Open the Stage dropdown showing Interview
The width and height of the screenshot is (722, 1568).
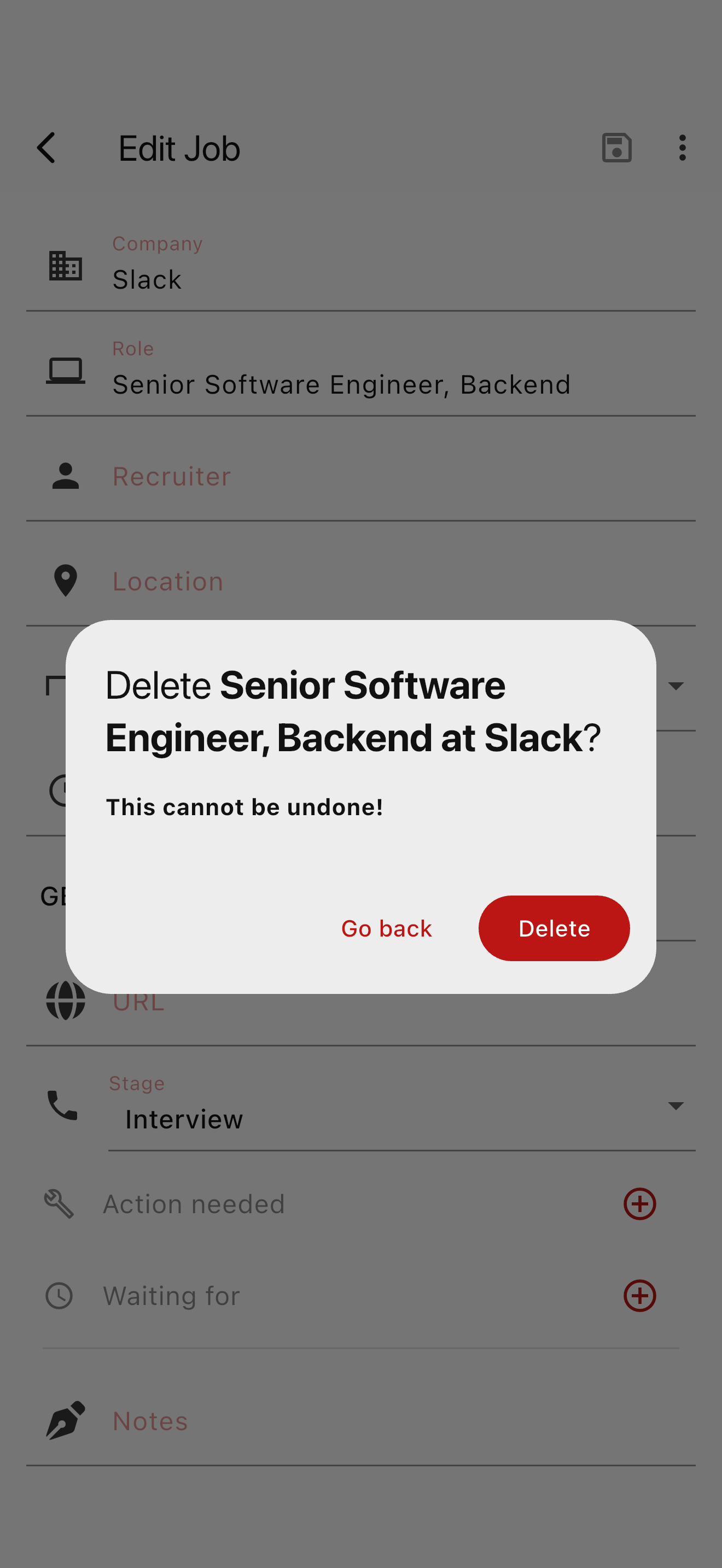[x=184, y=1118]
